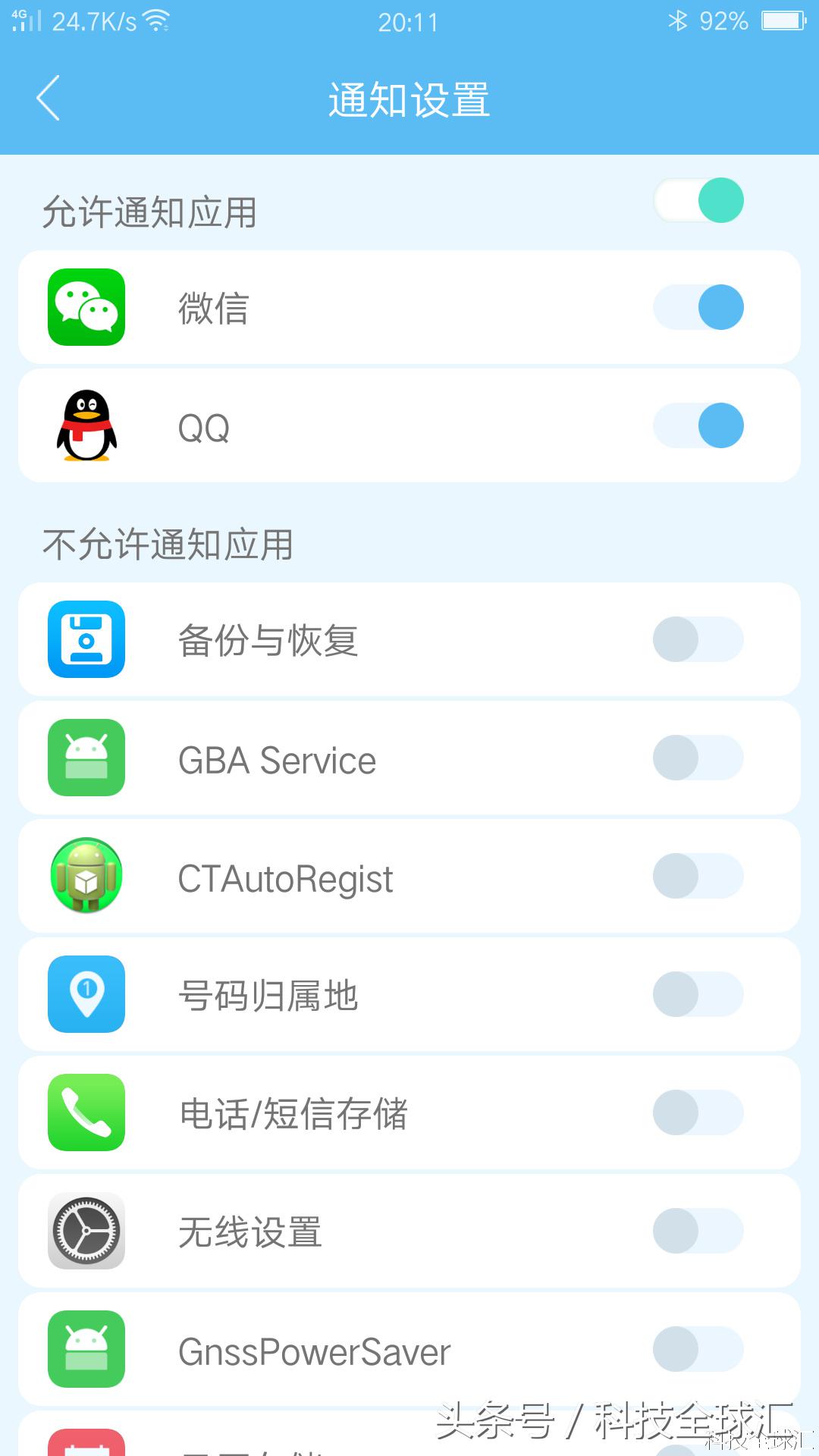Disable the 允许通知应用 master switch

(x=698, y=199)
